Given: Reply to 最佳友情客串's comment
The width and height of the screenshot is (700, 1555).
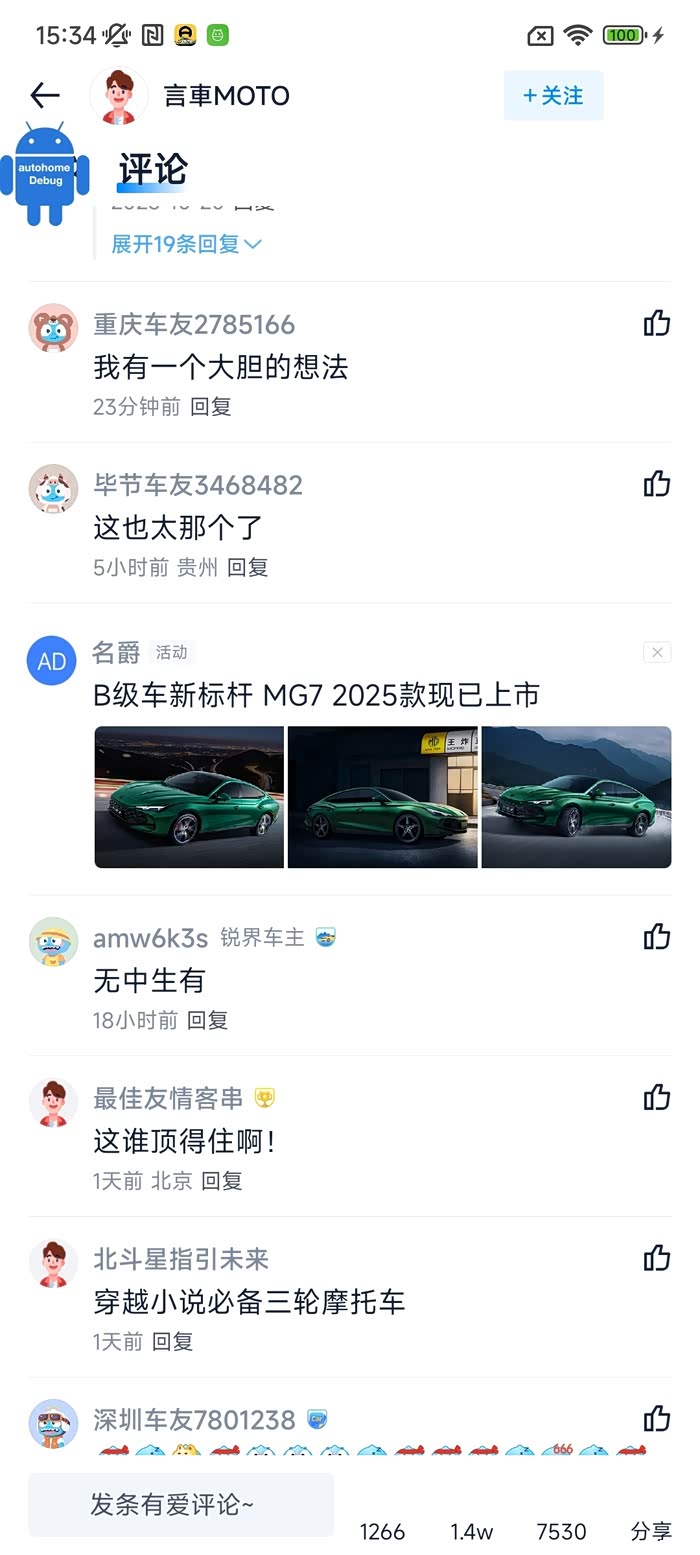Looking at the screenshot, I should pos(221,1181).
